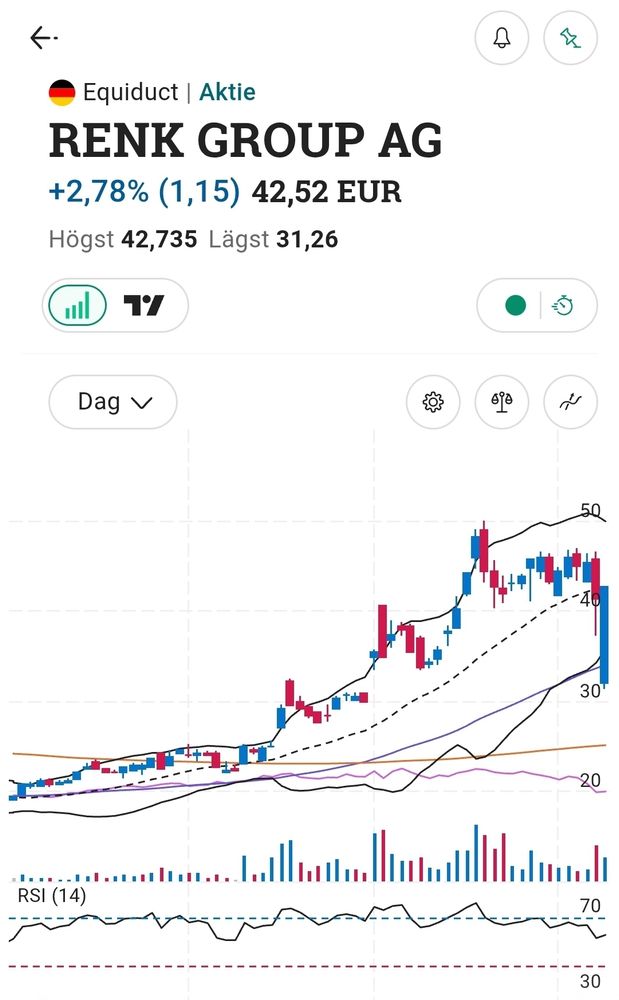This screenshot has height=1000, width=619.
Task: Select the standard bar chart view
Action: point(77,305)
